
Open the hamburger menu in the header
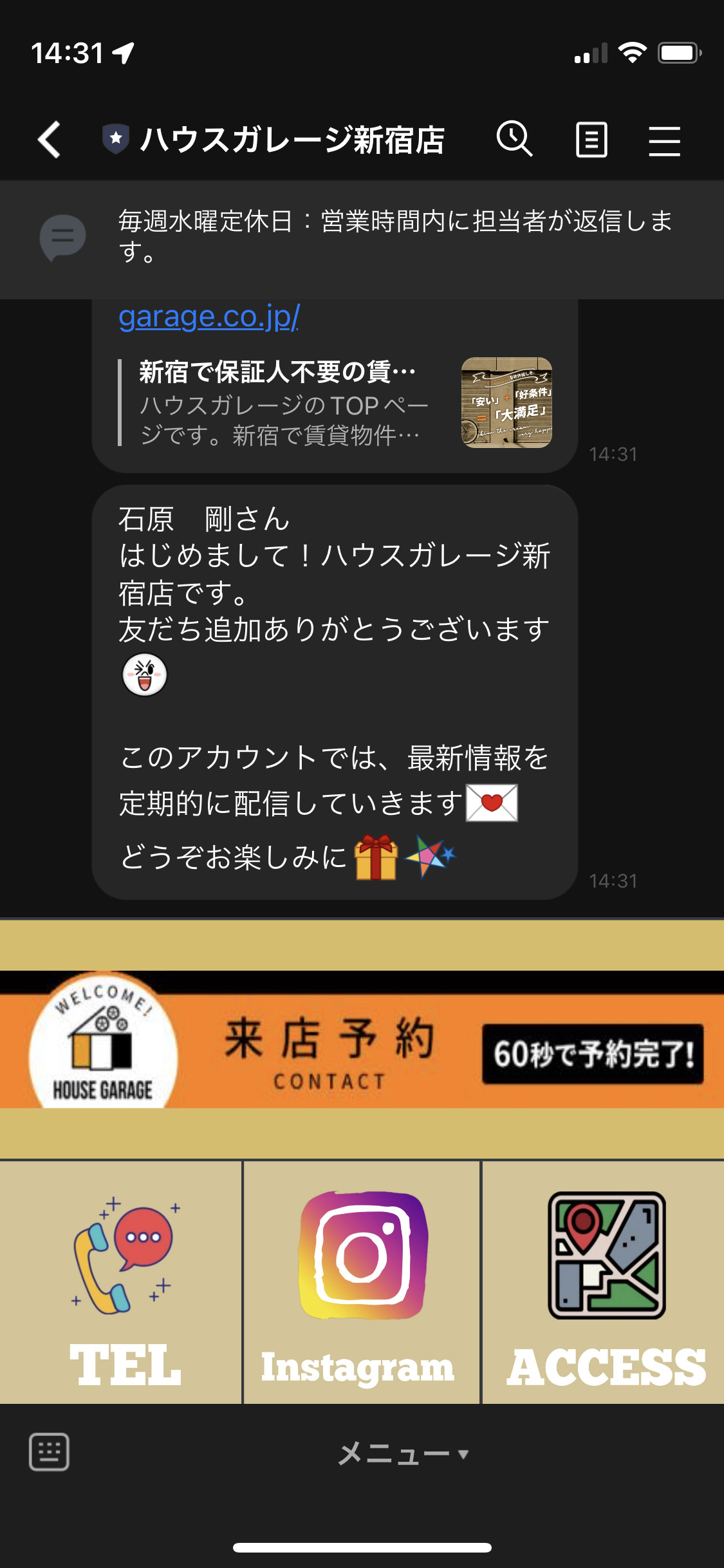(x=664, y=140)
